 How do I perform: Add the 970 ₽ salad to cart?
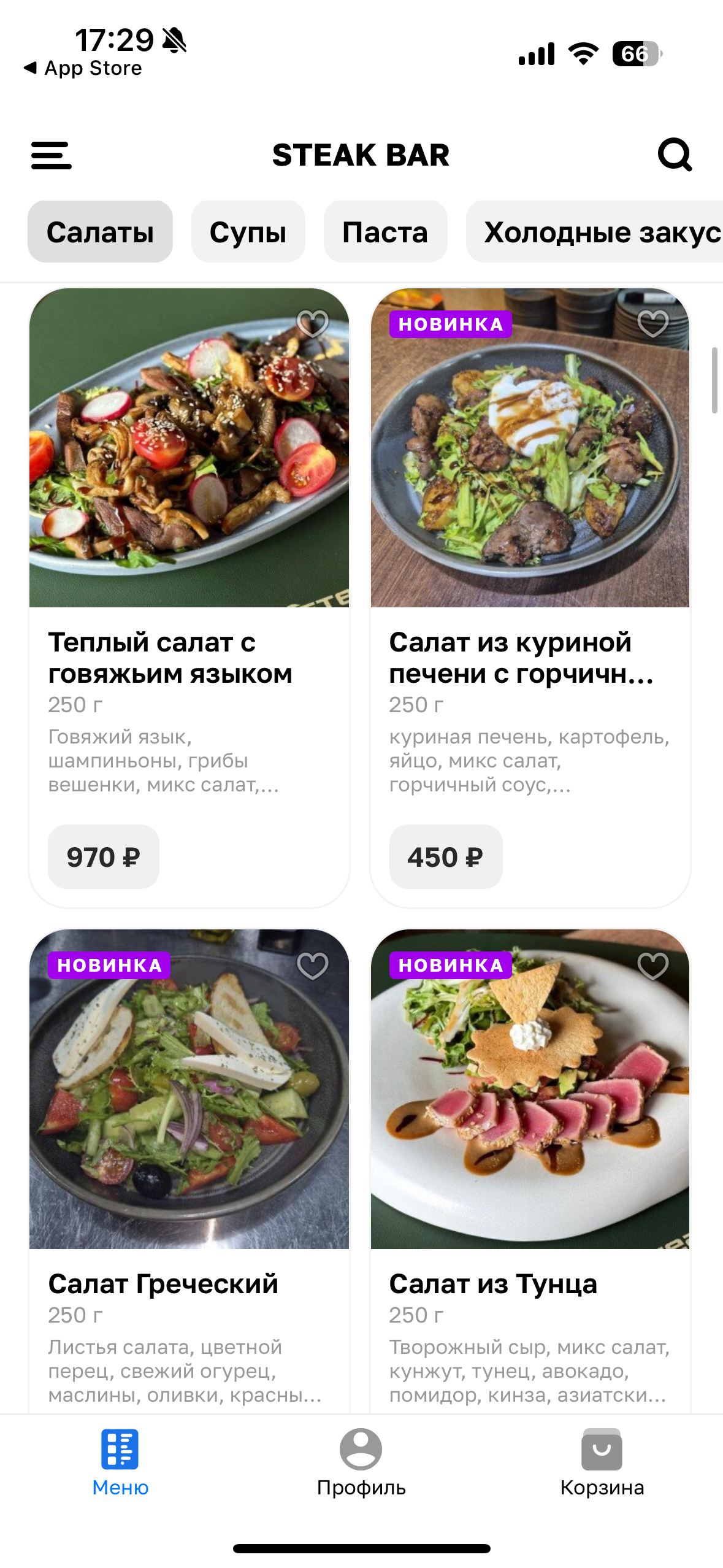click(104, 856)
